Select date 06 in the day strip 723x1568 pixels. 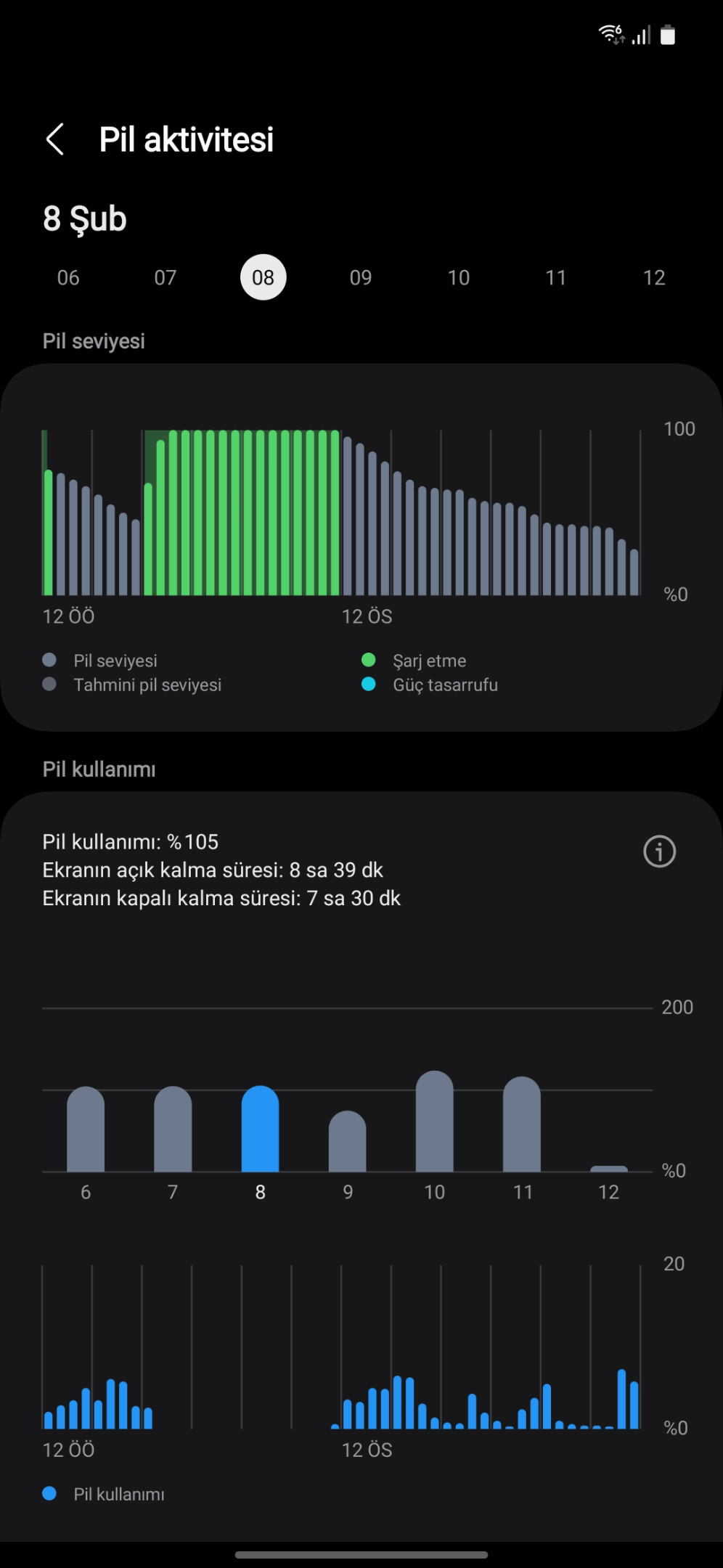68,277
